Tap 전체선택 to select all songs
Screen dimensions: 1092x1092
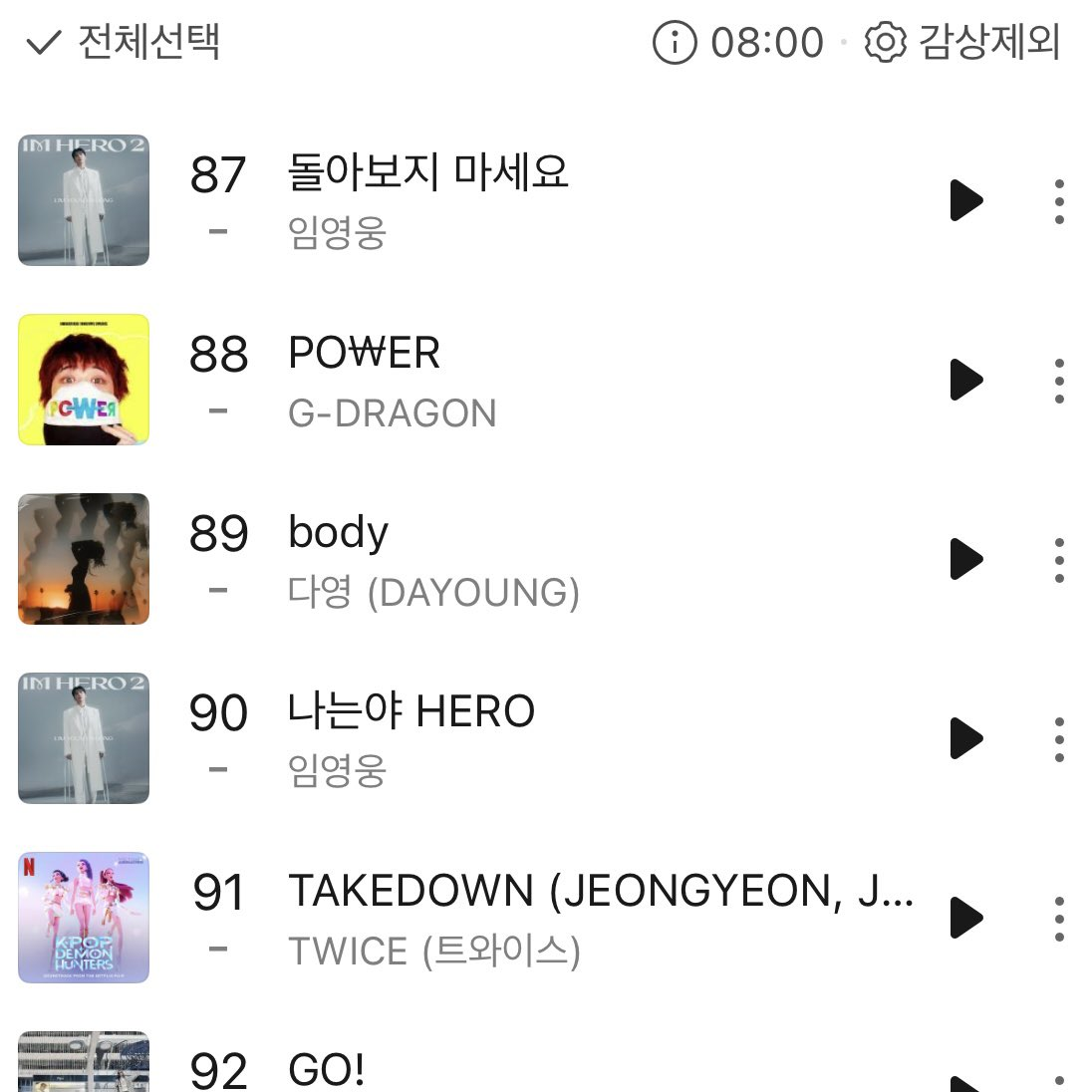coord(123,43)
